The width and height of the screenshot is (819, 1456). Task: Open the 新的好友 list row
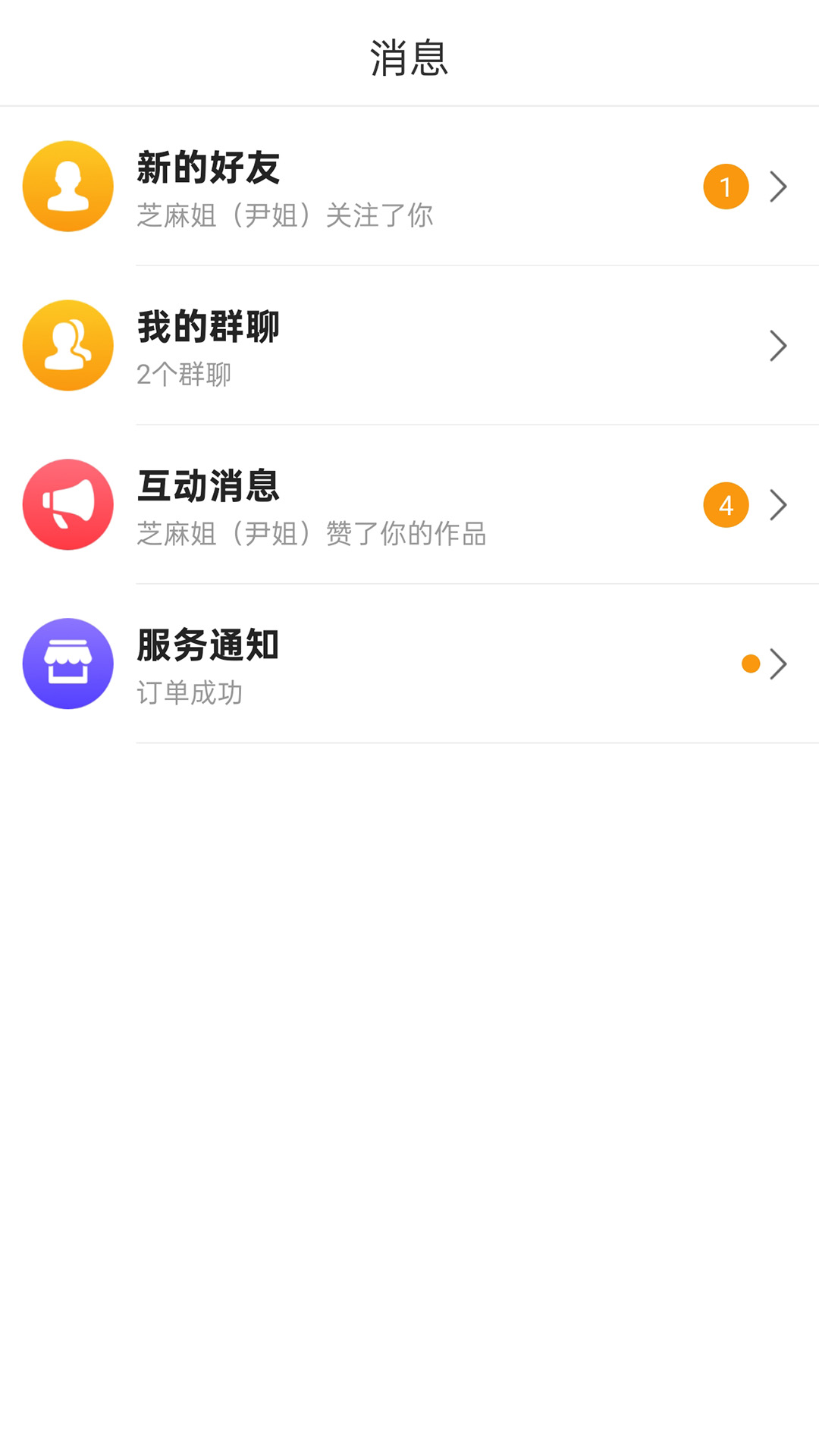[x=409, y=186]
